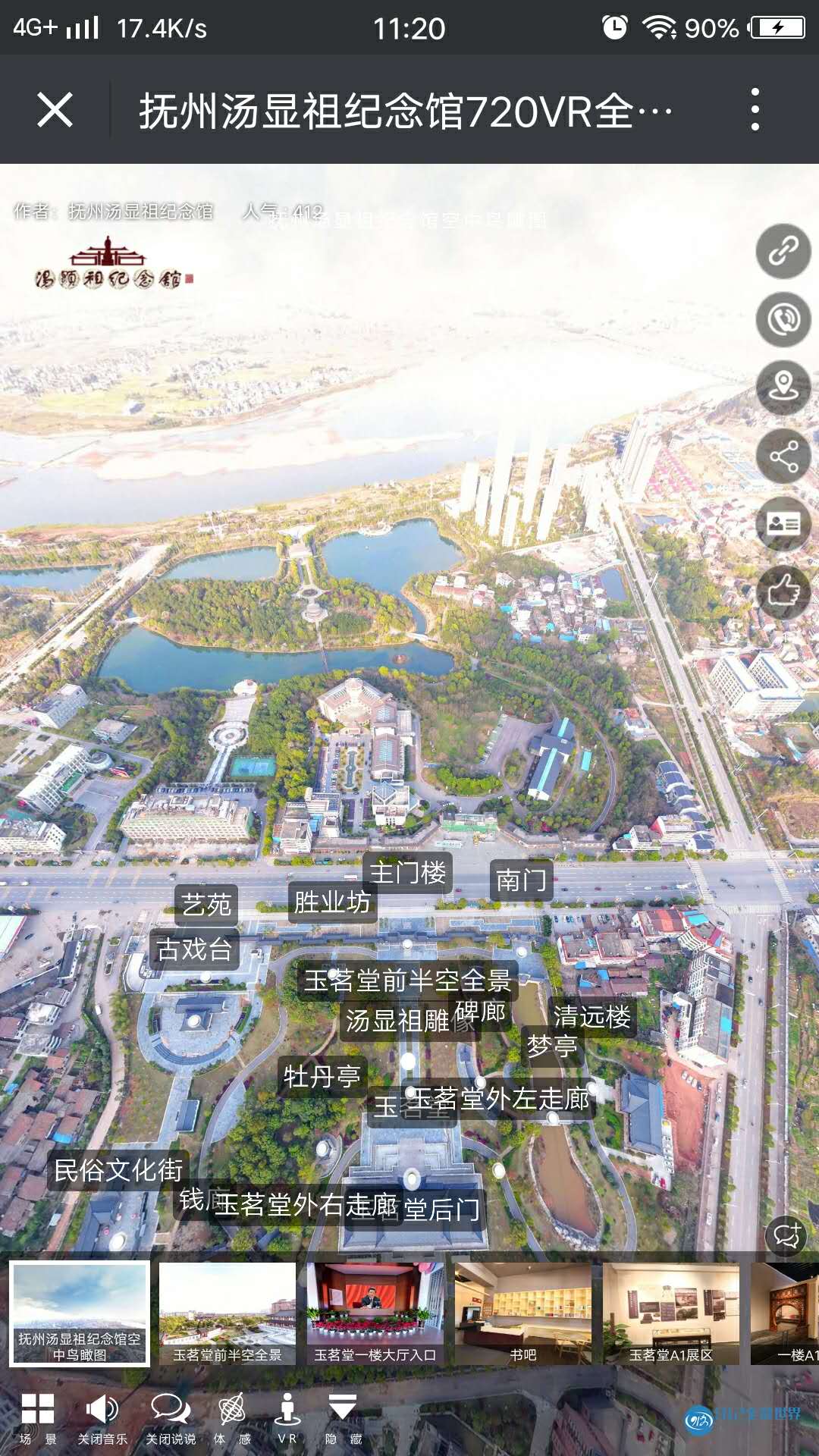Viewport: 819px width, 1456px height.
Task: Open the comment bubble icon
Action: tap(786, 1236)
